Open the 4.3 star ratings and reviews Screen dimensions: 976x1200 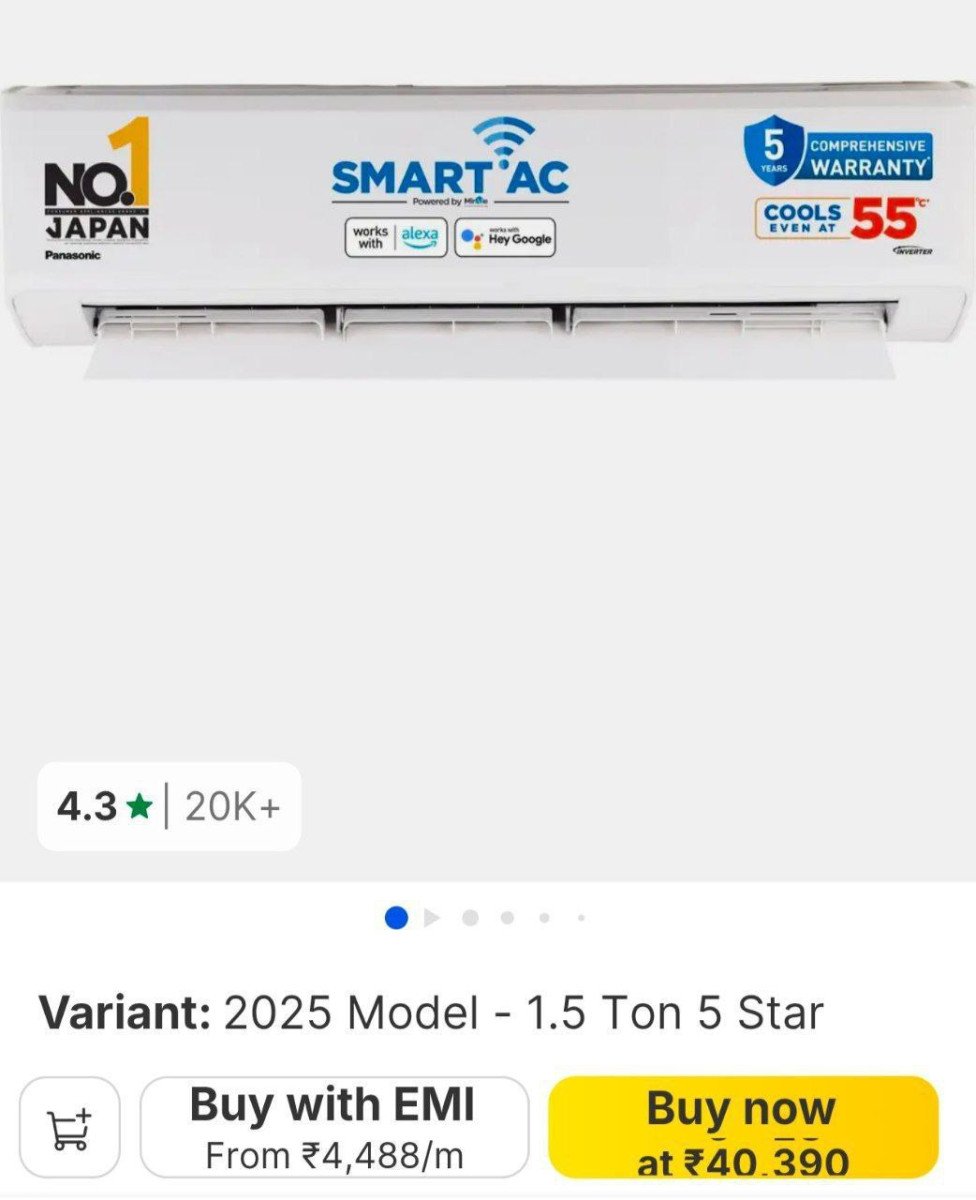pos(169,806)
